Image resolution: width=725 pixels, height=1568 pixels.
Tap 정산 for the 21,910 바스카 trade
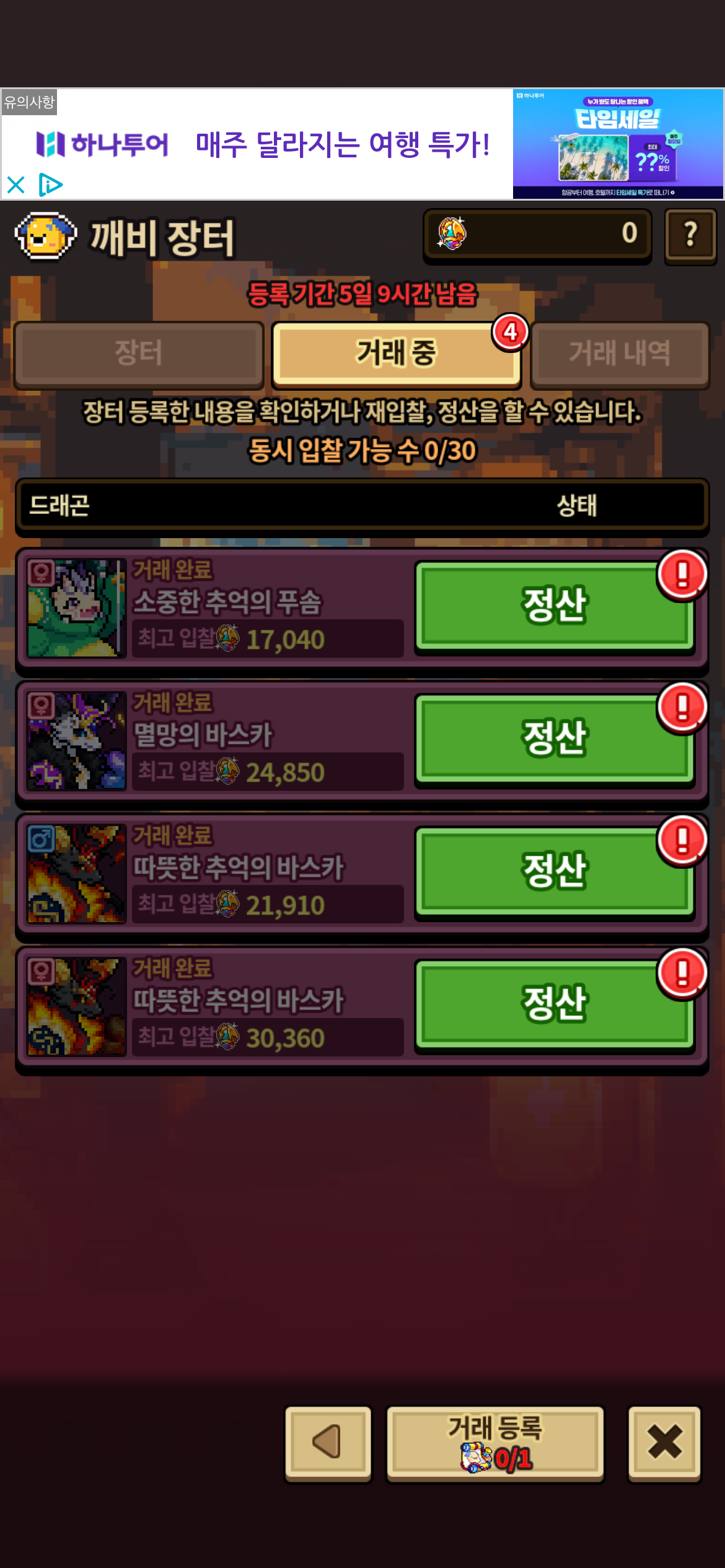553,871
